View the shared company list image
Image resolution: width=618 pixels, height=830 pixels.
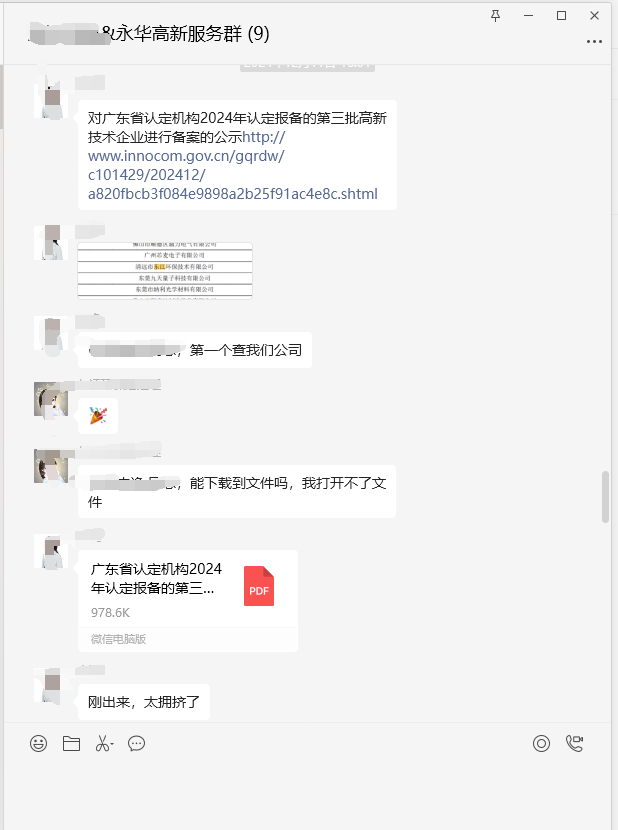point(165,270)
